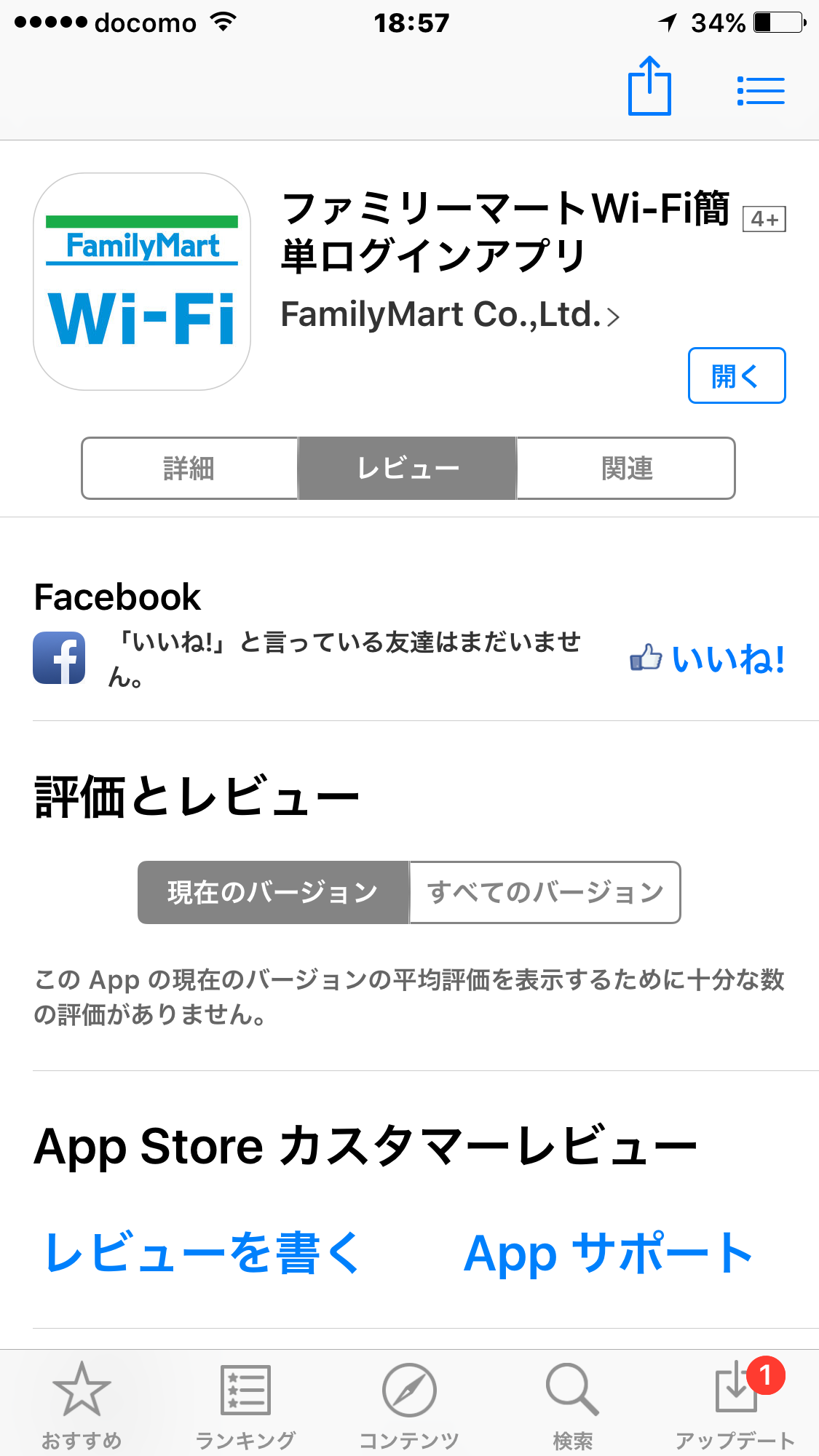The image size is (819, 1456).
Task: Open the コンテンツ tab
Action: [x=409, y=1406]
